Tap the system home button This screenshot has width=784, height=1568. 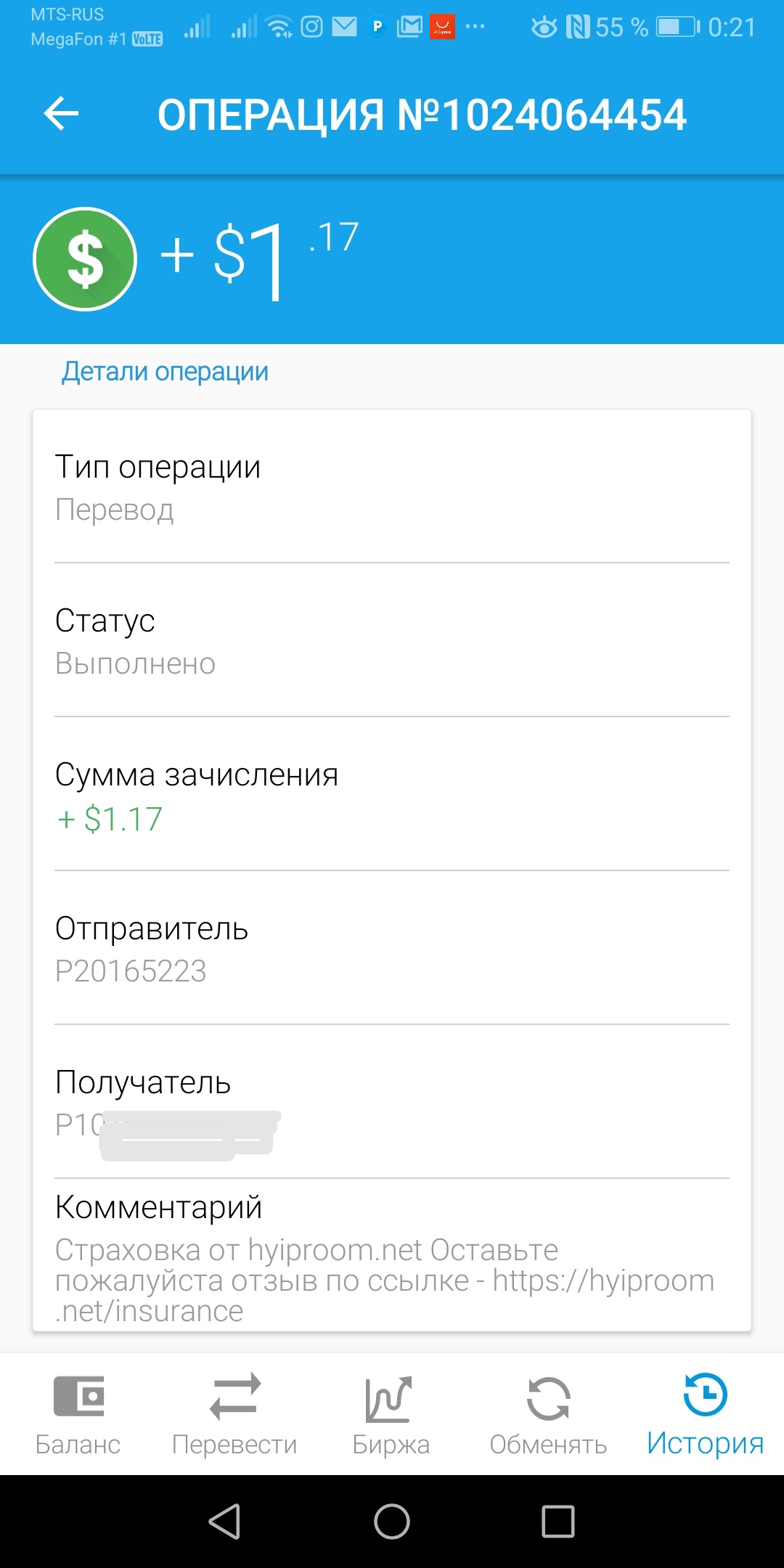(x=392, y=1521)
